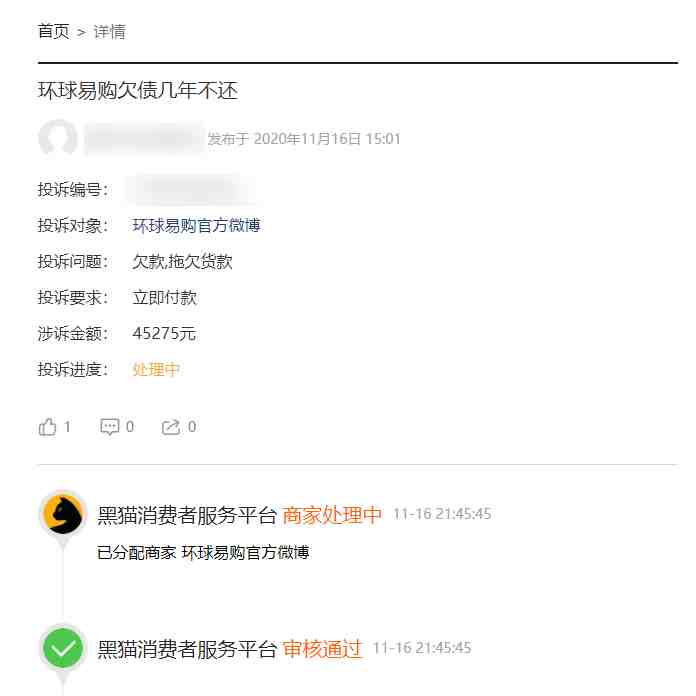Image resolution: width=696 pixels, height=696 pixels.
Task: Go to 首页 breadcrumb link
Action: coord(54,32)
